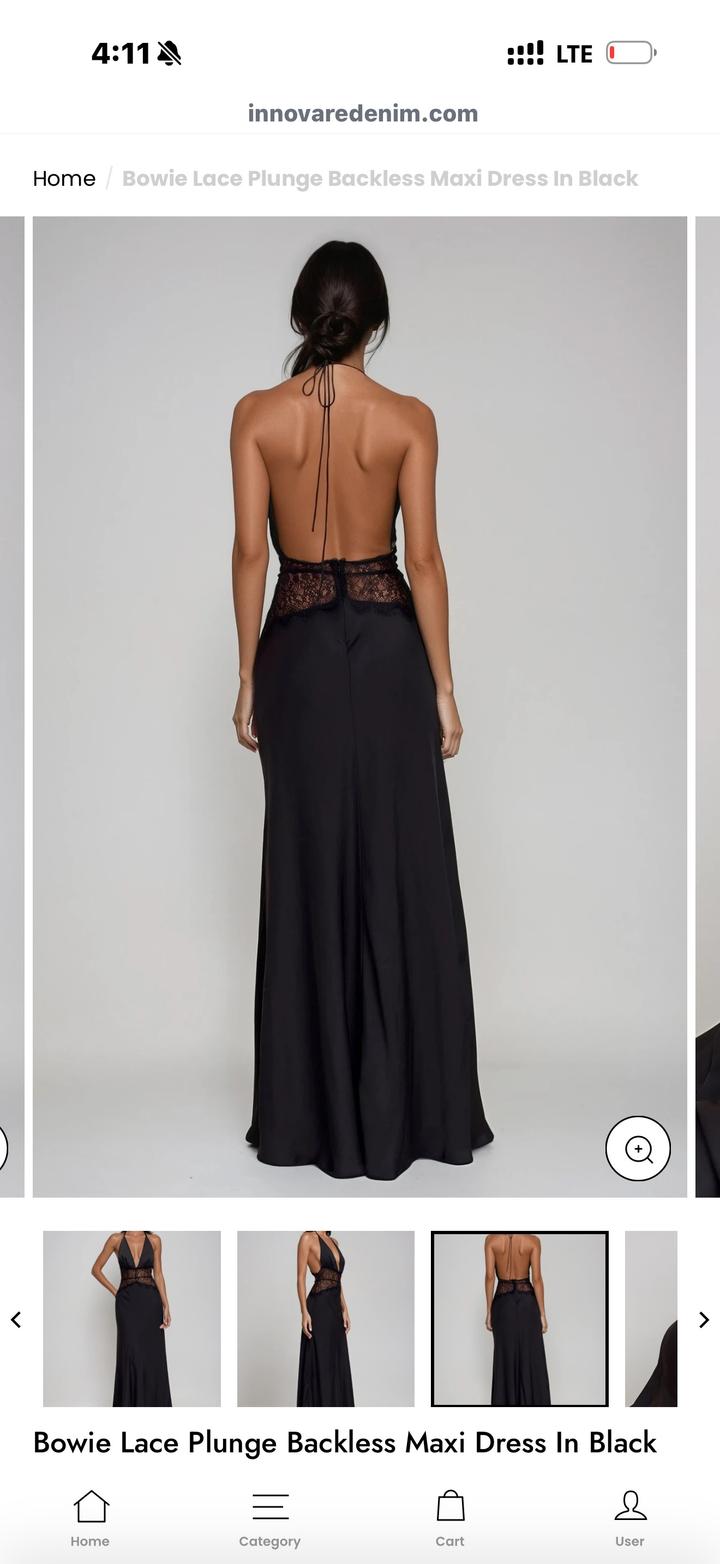Image resolution: width=720 pixels, height=1564 pixels.
Task: Open the Home tab in bottom bar
Action: pyautogui.click(x=90, y=1518)
